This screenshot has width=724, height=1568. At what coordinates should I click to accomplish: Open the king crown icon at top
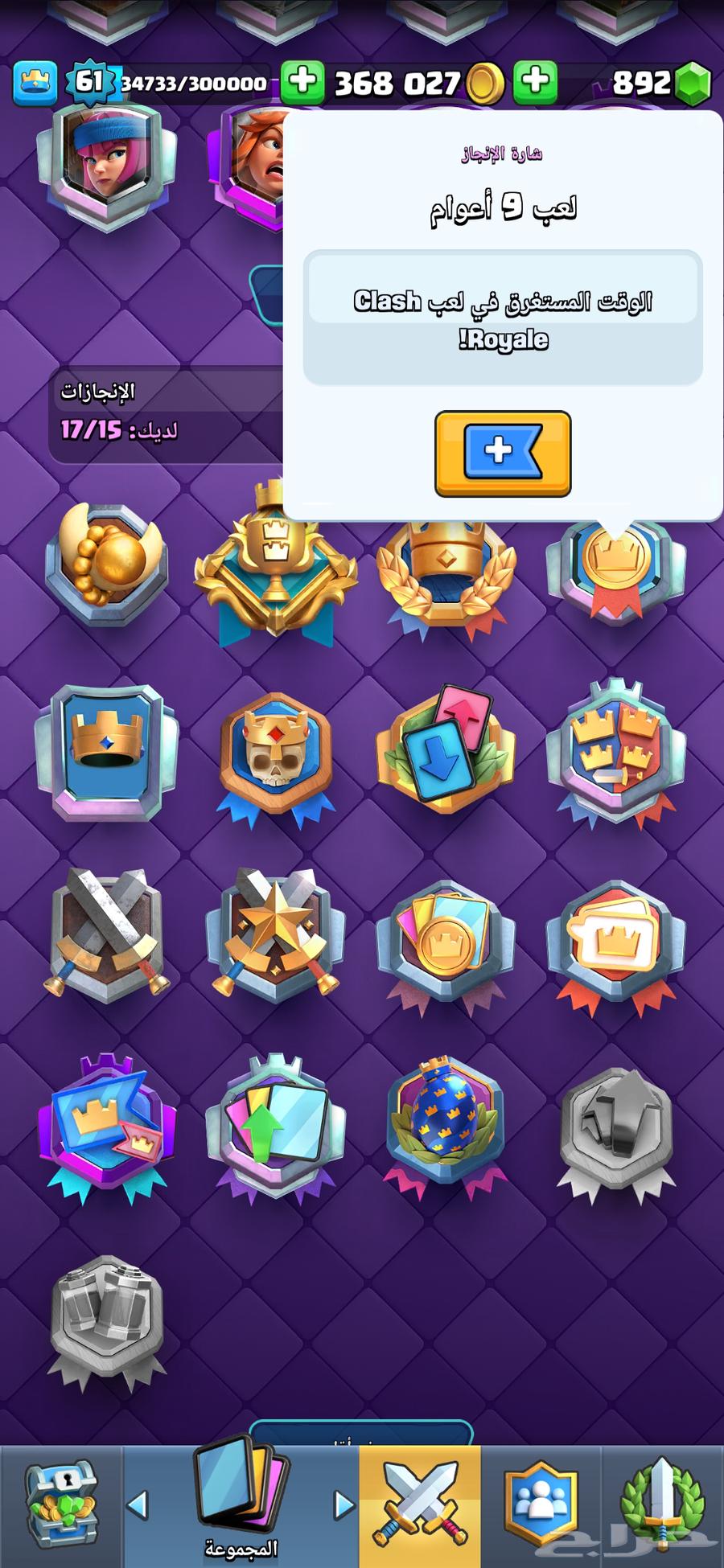(x=35, y=82)
